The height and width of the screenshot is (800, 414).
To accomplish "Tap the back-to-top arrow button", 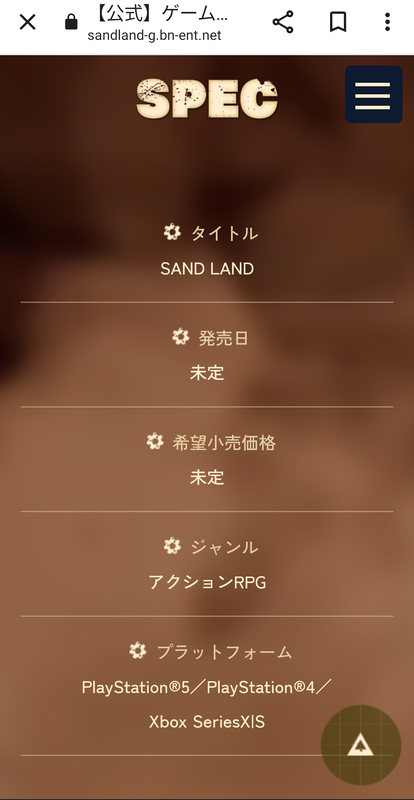I will point(360,745).
